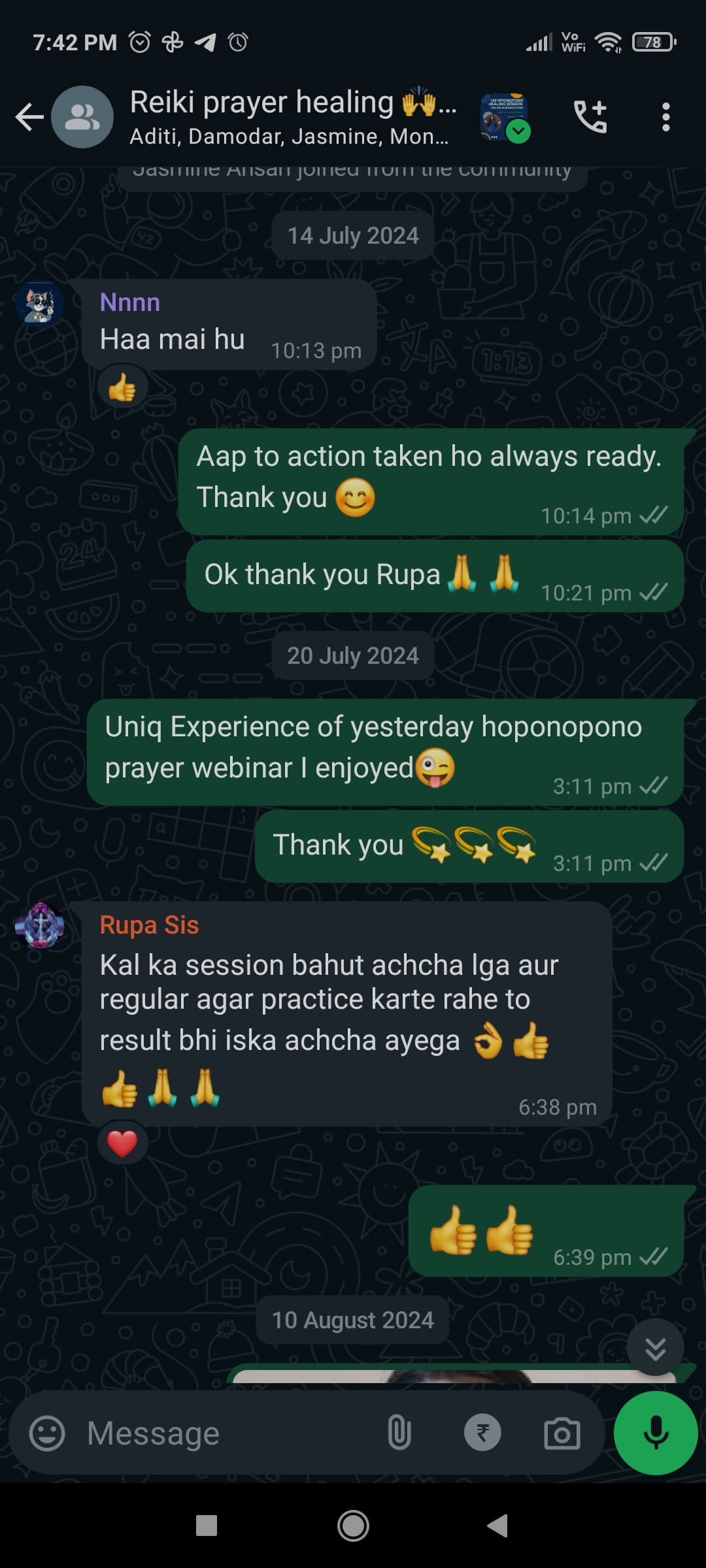Go back to the chats list
Image resolution: width=706 pixels, height=1568 pixels.
click(x=29, y=118)
